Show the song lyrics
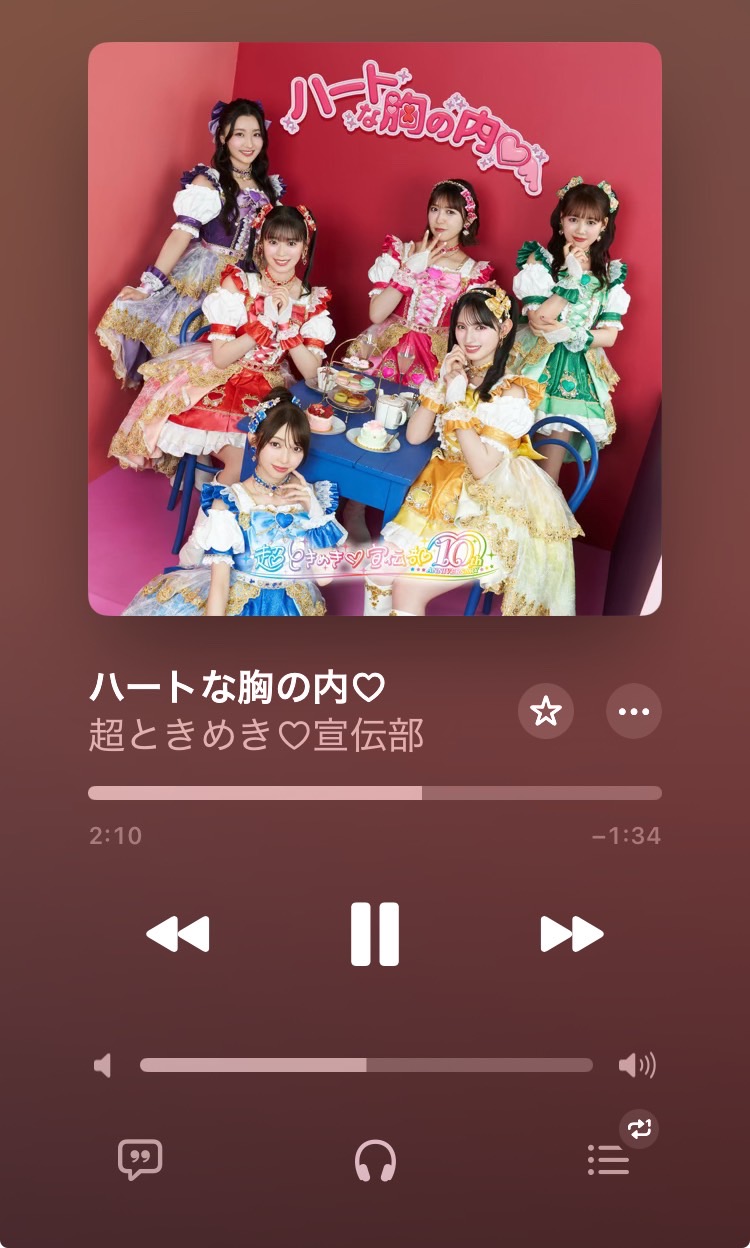Image resolution: width=750 pixels, height=1248 pixels. [140, 1160]
